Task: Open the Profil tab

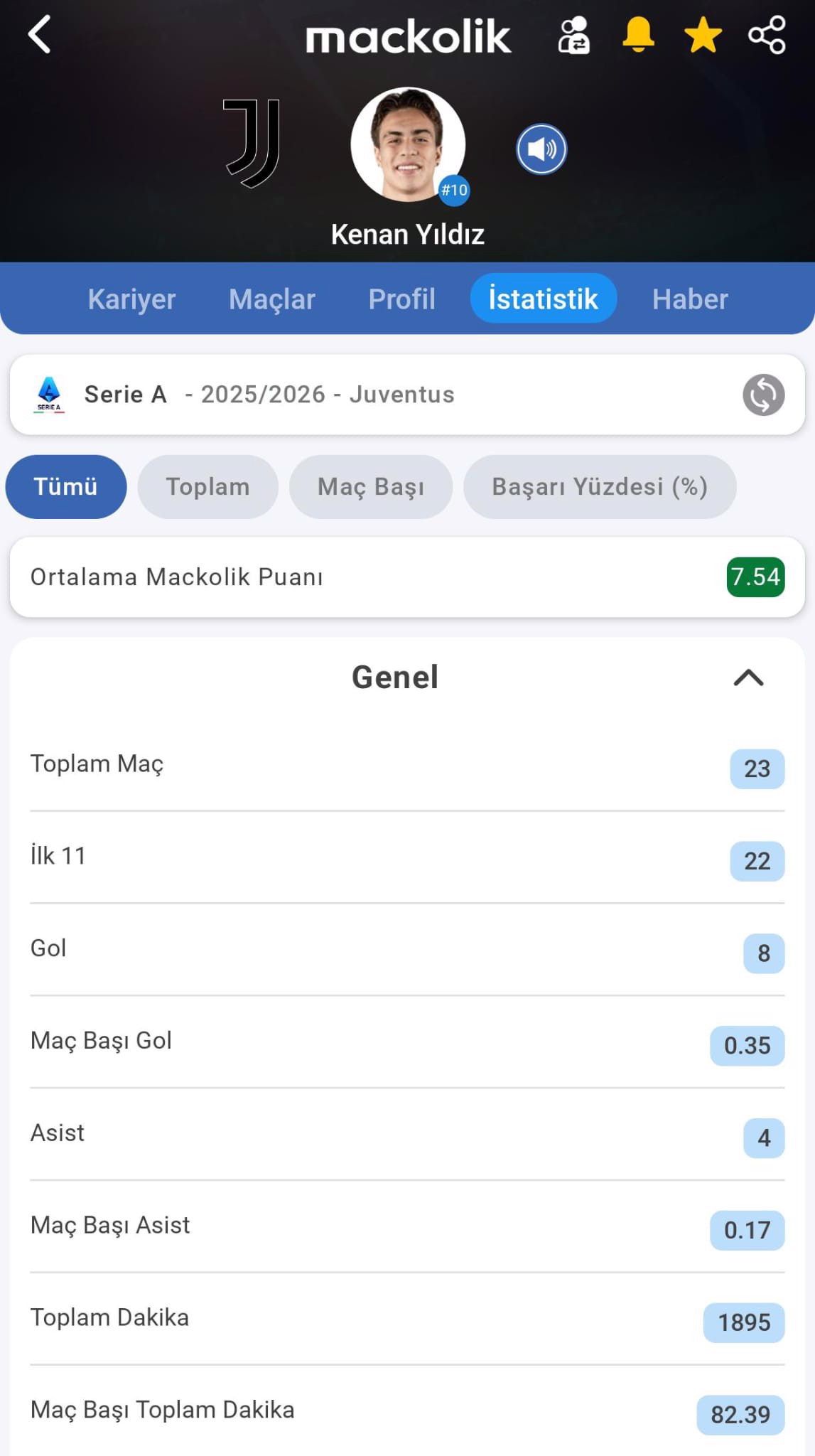Action: click(x=401, y=299)
